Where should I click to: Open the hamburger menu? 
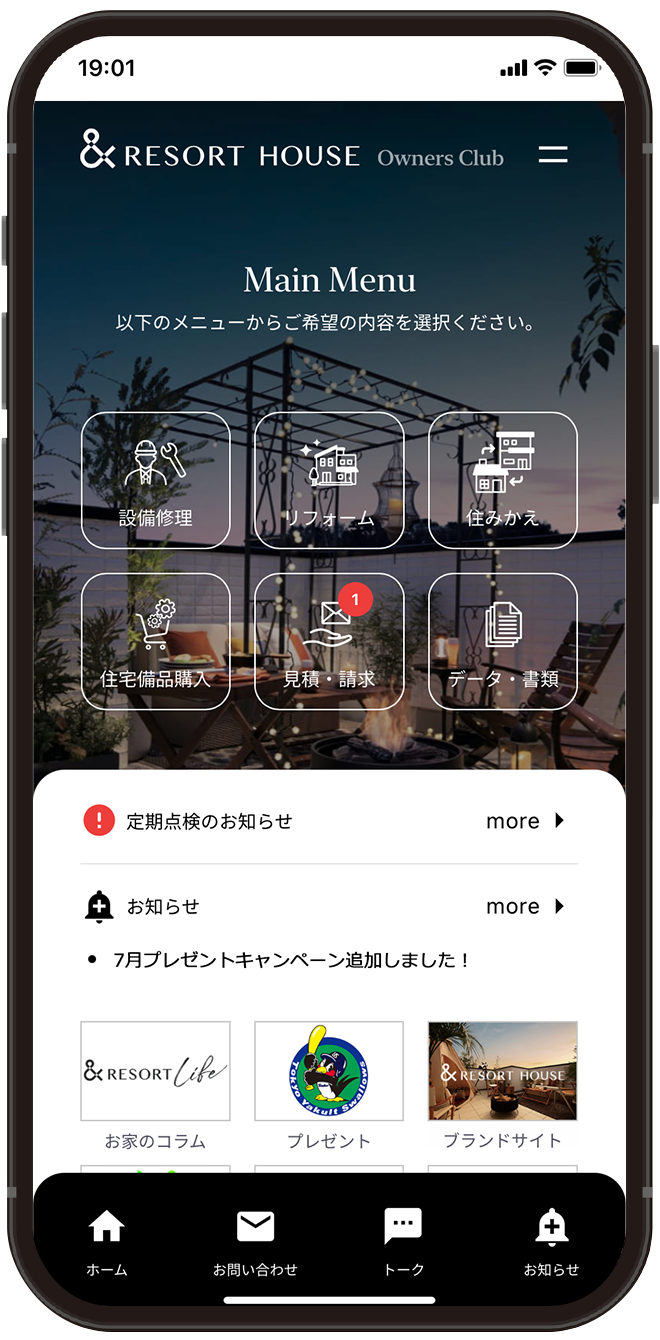(552, 155)
